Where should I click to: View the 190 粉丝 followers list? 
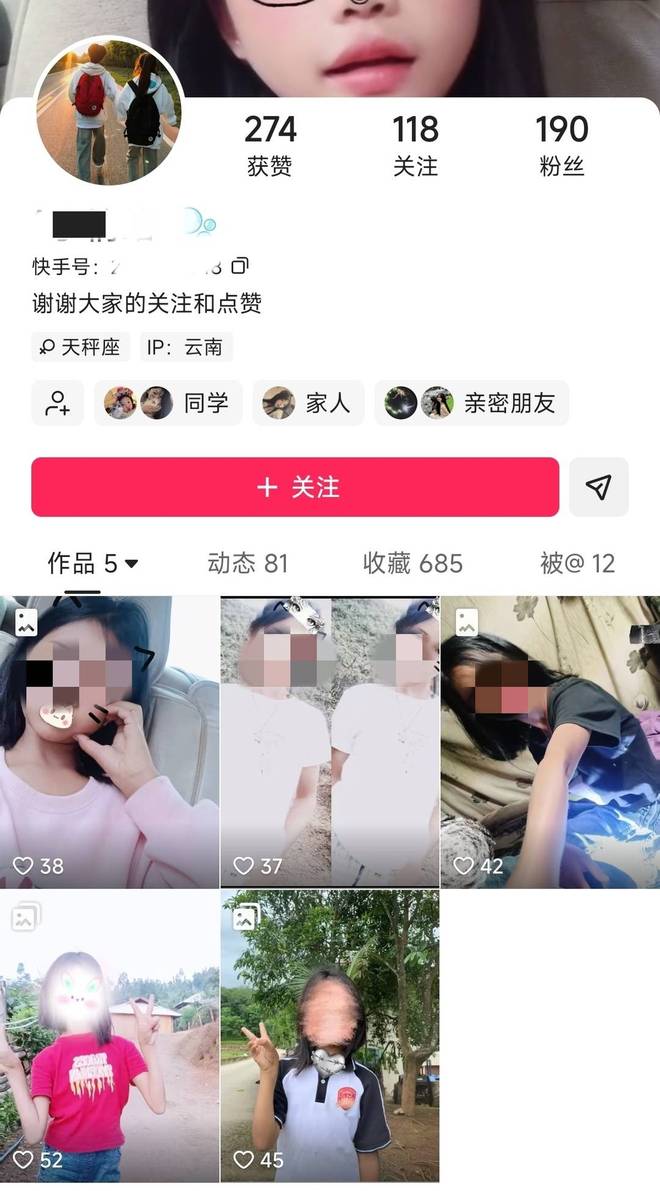pyautogui.click(x=561, y=145)
